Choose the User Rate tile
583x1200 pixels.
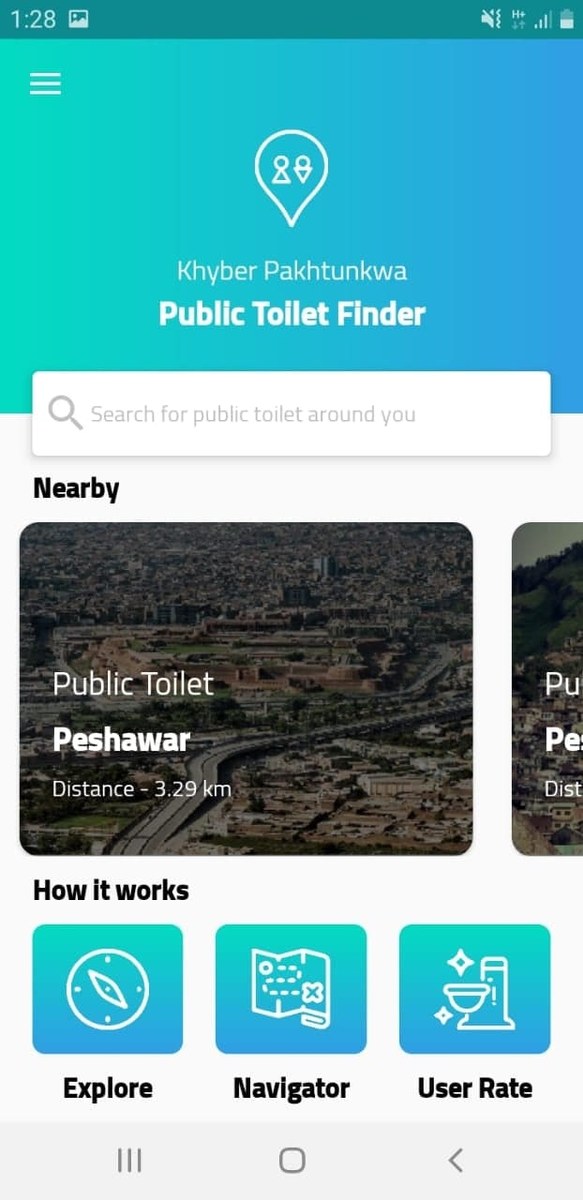click(x=475, y=989)
